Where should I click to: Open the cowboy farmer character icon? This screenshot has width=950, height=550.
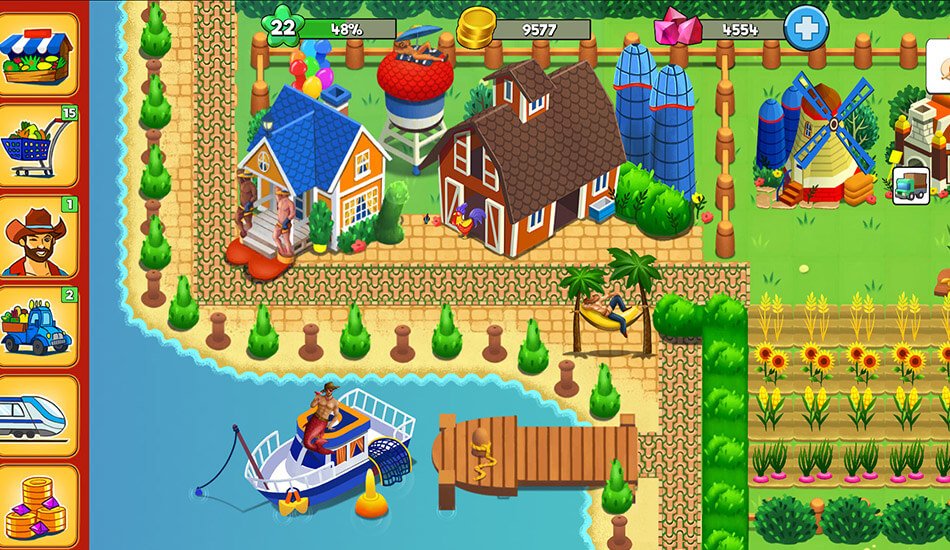[x=37, y=238]
